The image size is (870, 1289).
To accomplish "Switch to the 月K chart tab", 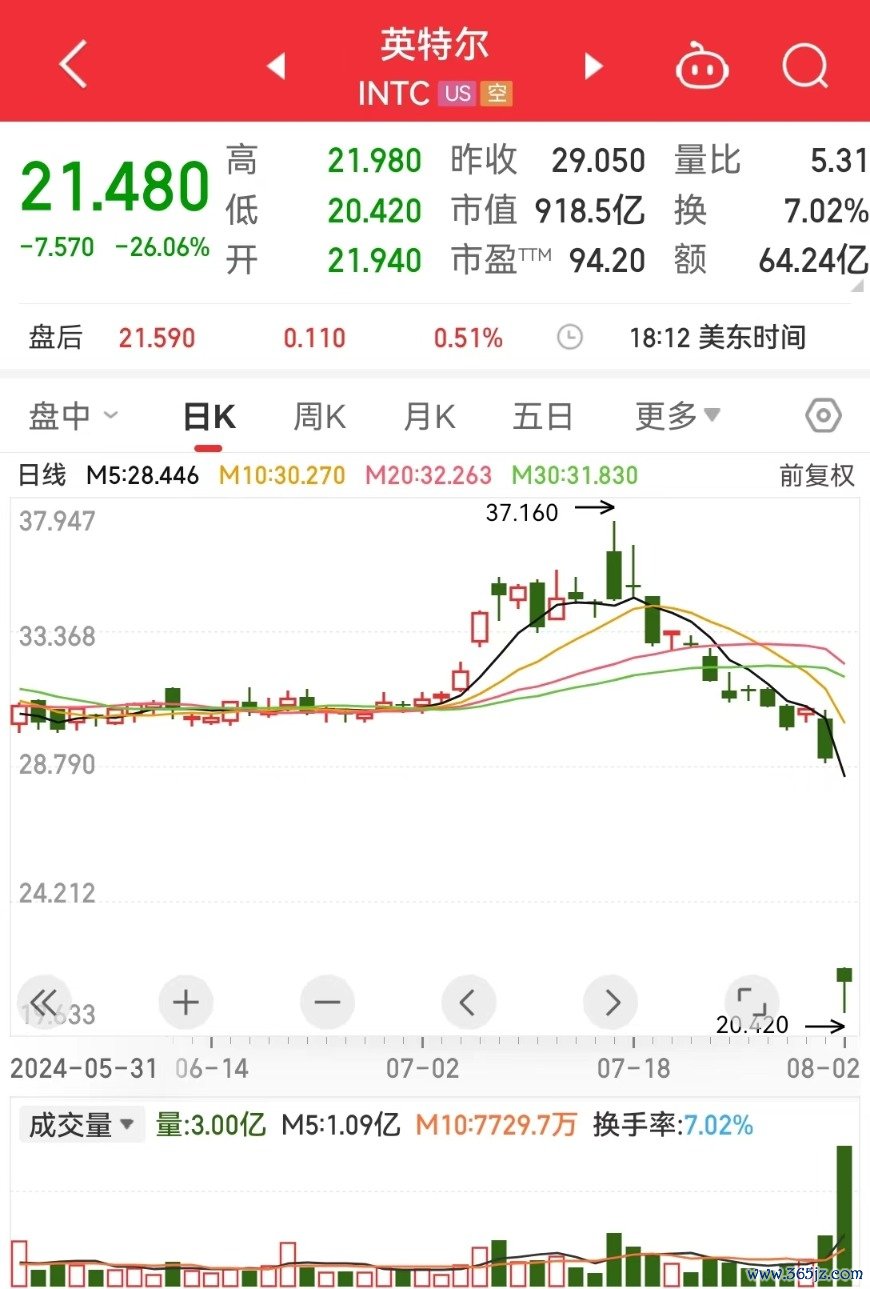I will [x=429, y=416].
